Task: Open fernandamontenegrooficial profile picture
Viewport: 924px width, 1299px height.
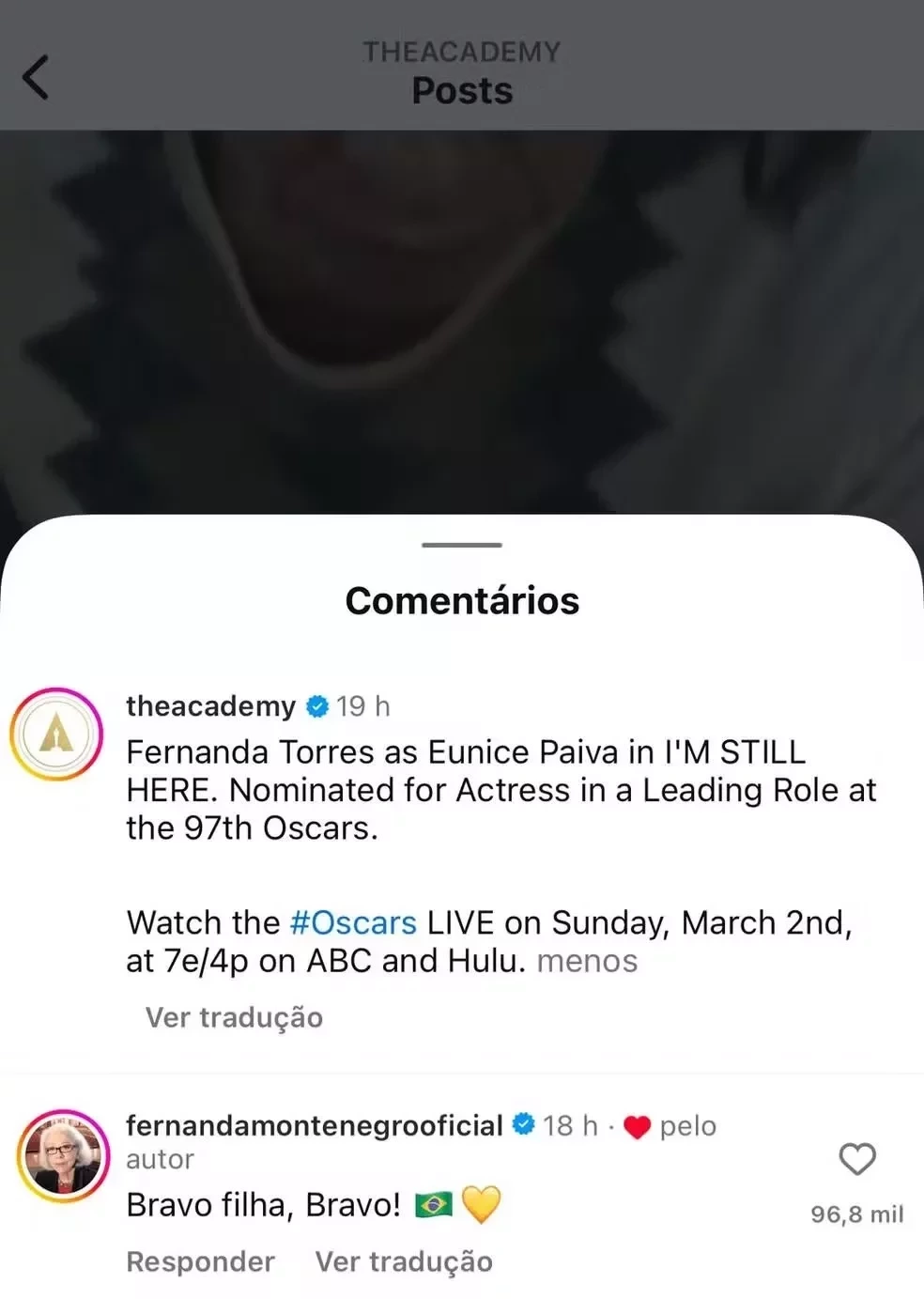Action: pos(63,1156)
